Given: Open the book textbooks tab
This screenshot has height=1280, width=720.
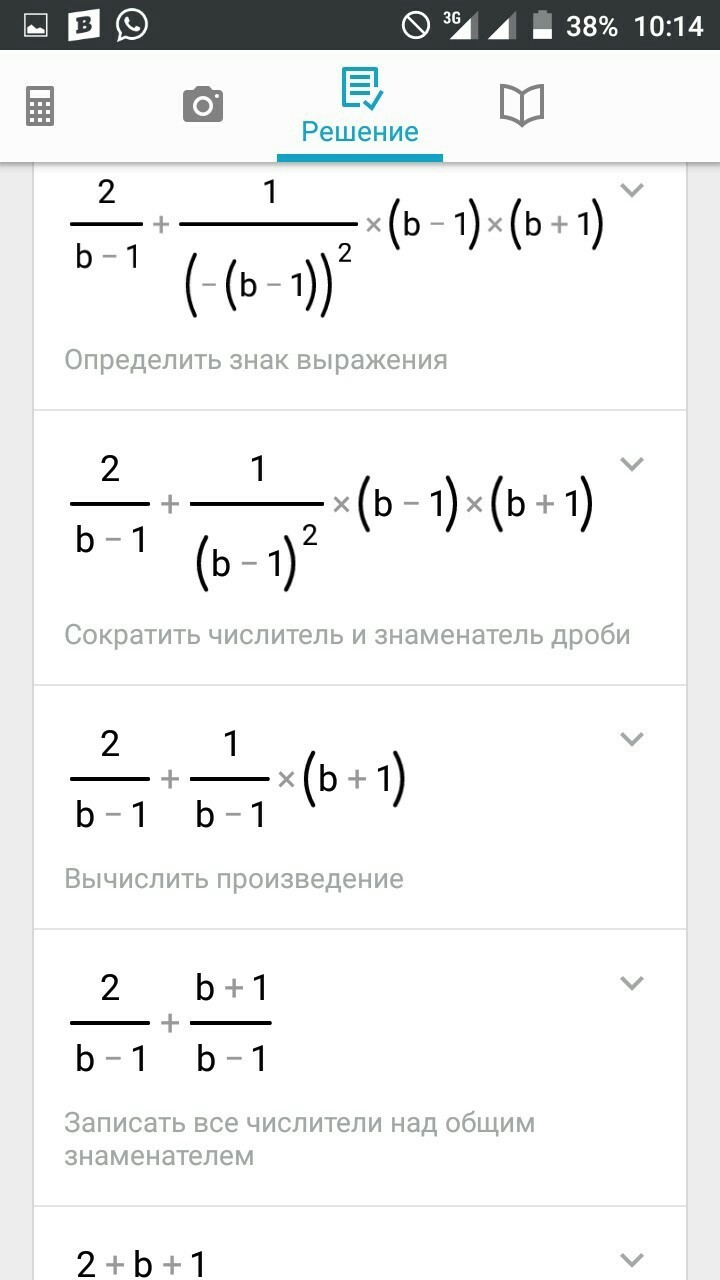Looking at the screenshot, I should click(521, 105).
